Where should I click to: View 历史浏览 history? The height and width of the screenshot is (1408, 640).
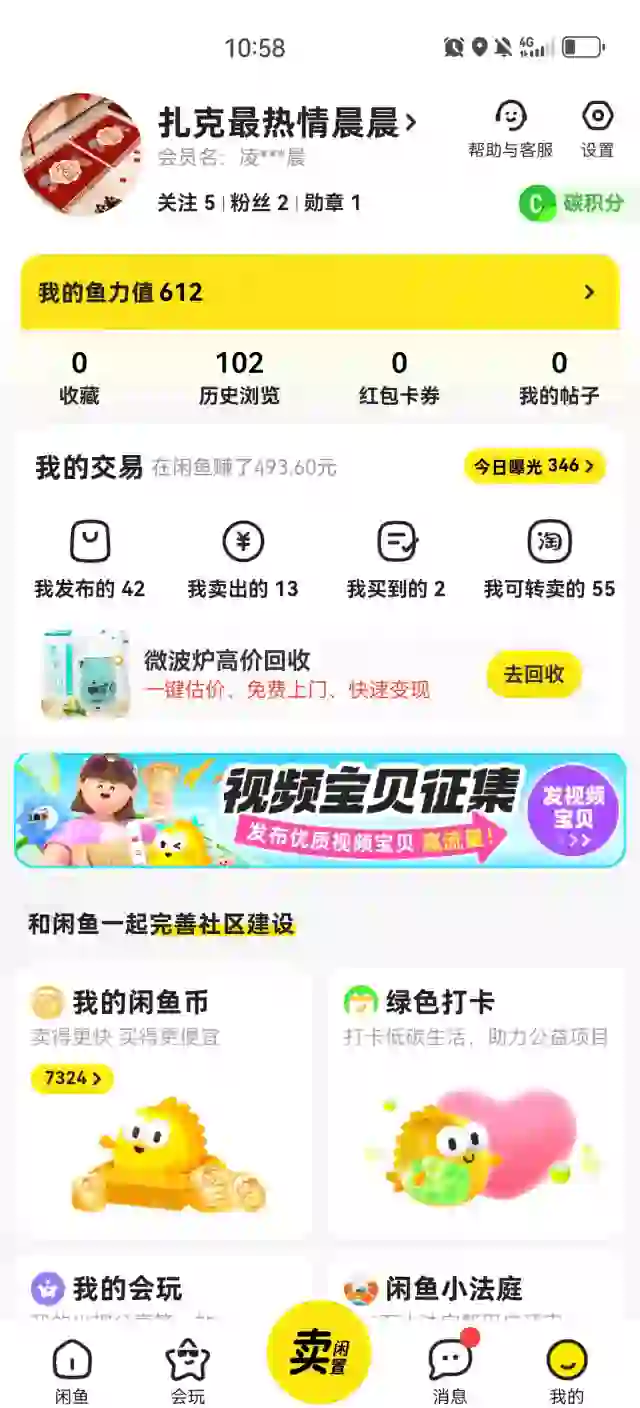click(x=240, y=377)
